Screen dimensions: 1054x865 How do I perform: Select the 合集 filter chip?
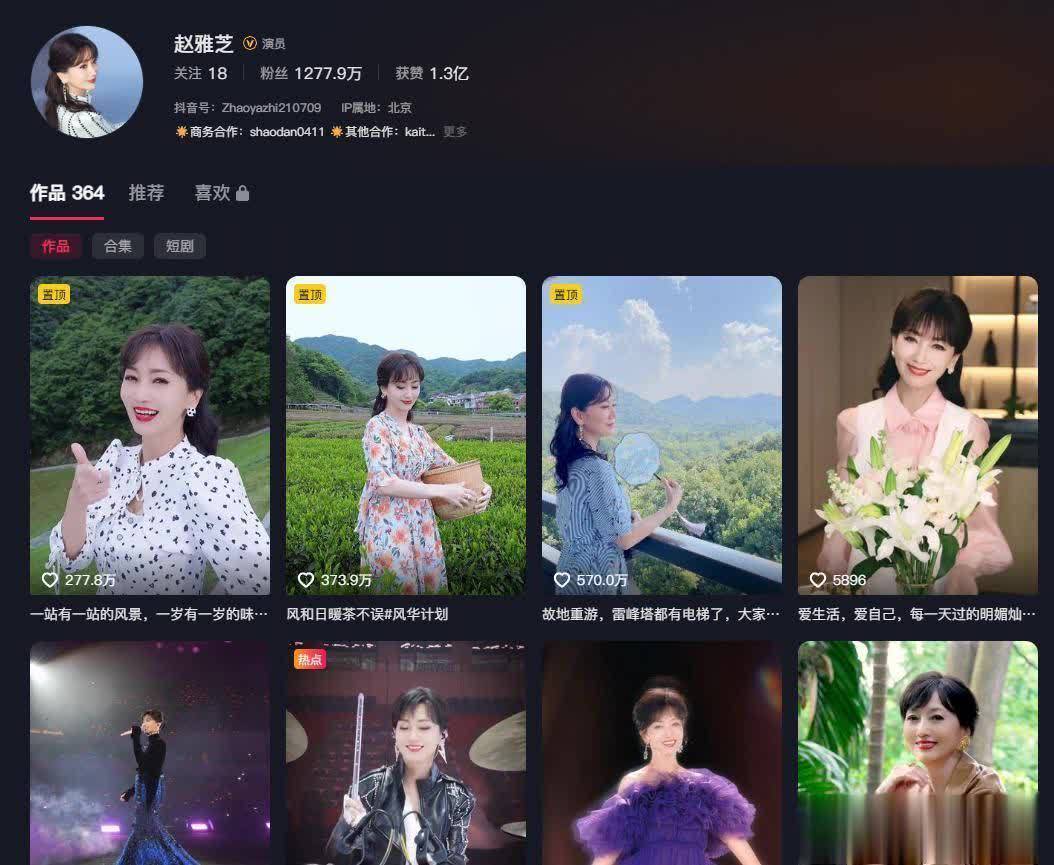click(118, 246)
